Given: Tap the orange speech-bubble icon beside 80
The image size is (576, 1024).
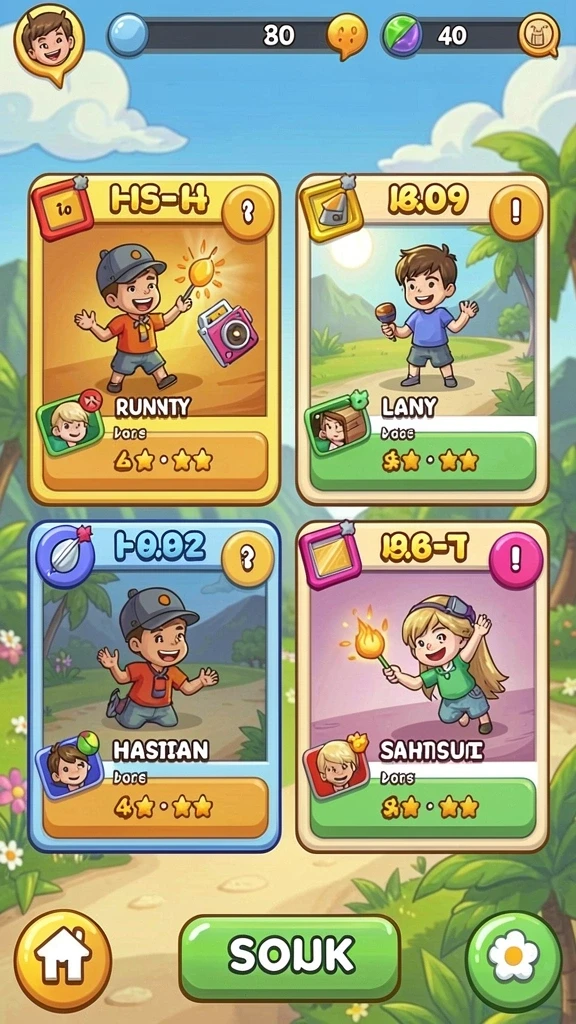Looking at the screenshot, I should click(346, 35).
